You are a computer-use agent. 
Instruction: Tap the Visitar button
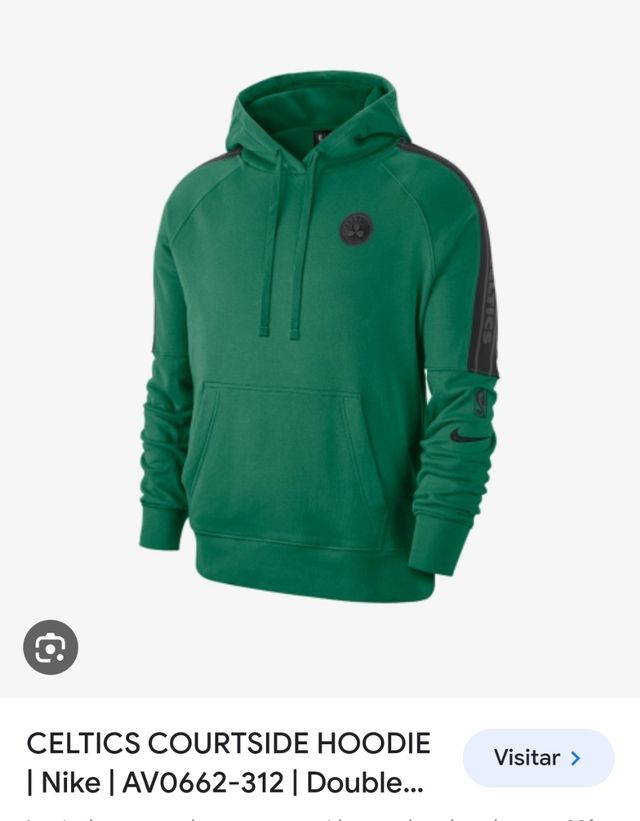click(537, 758)
